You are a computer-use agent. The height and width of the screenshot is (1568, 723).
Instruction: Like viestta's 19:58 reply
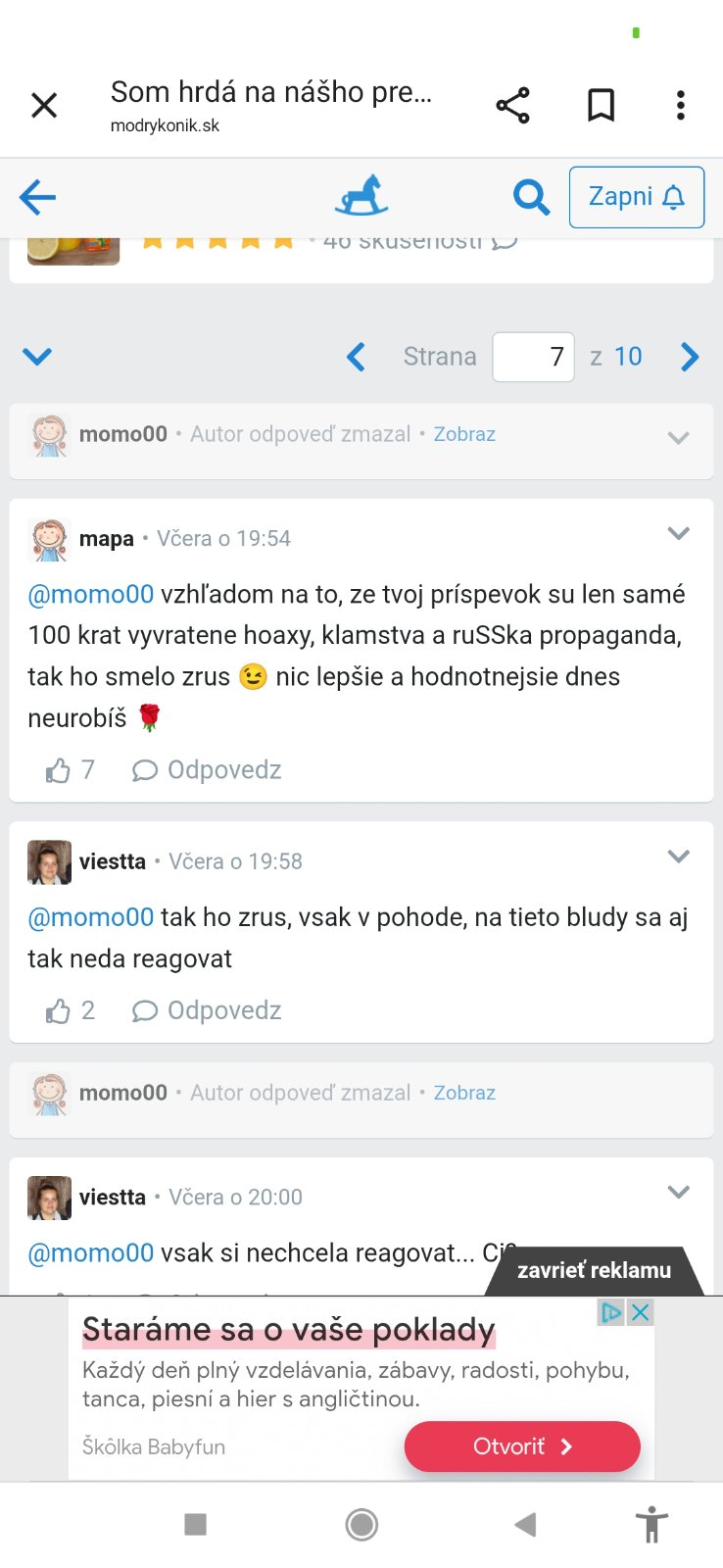pos(59,1011)
